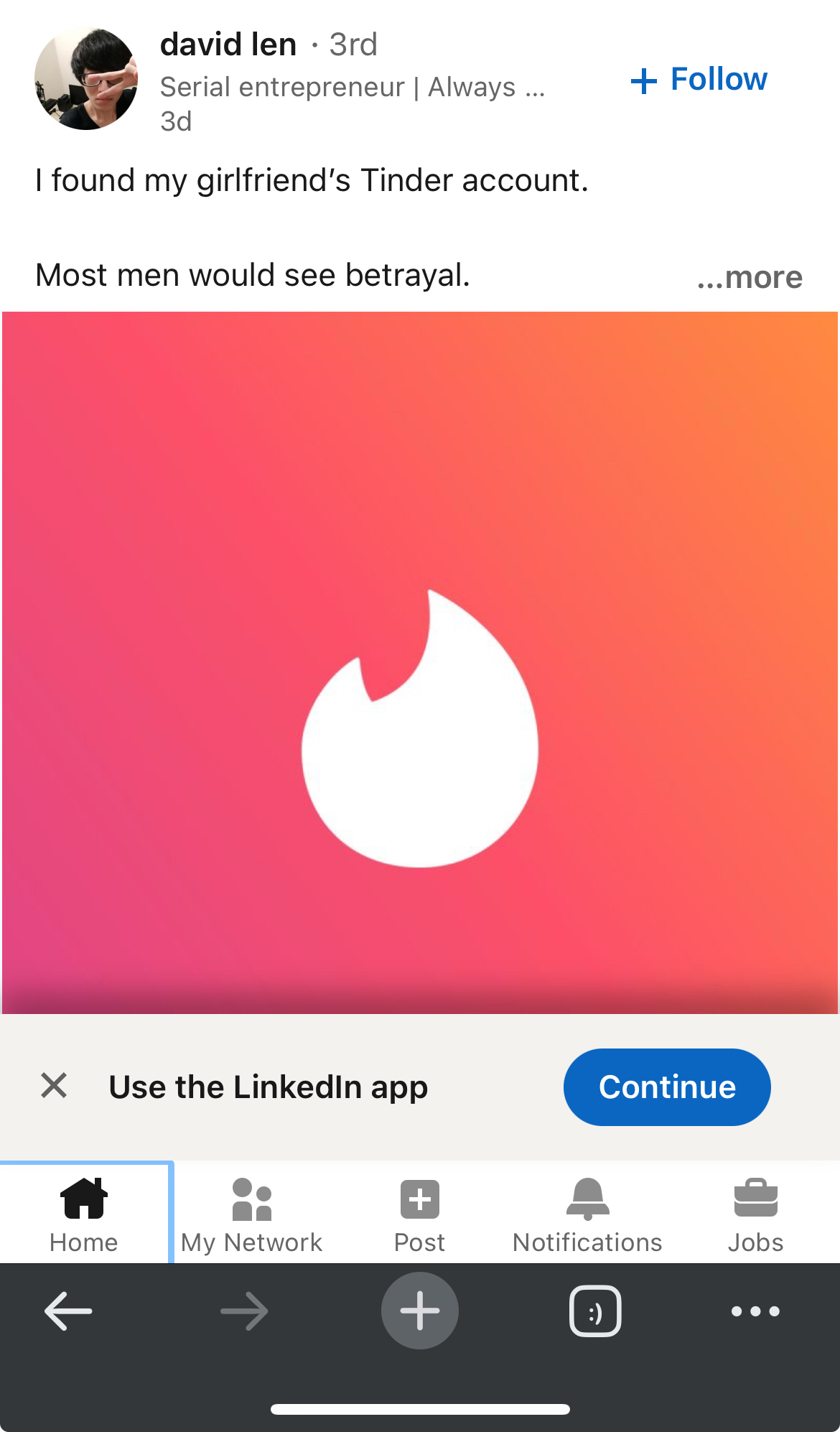Go to the Home tab
Image resolution: width=840 pixels, height=1432 pixels.
[x=84, y=1214]
